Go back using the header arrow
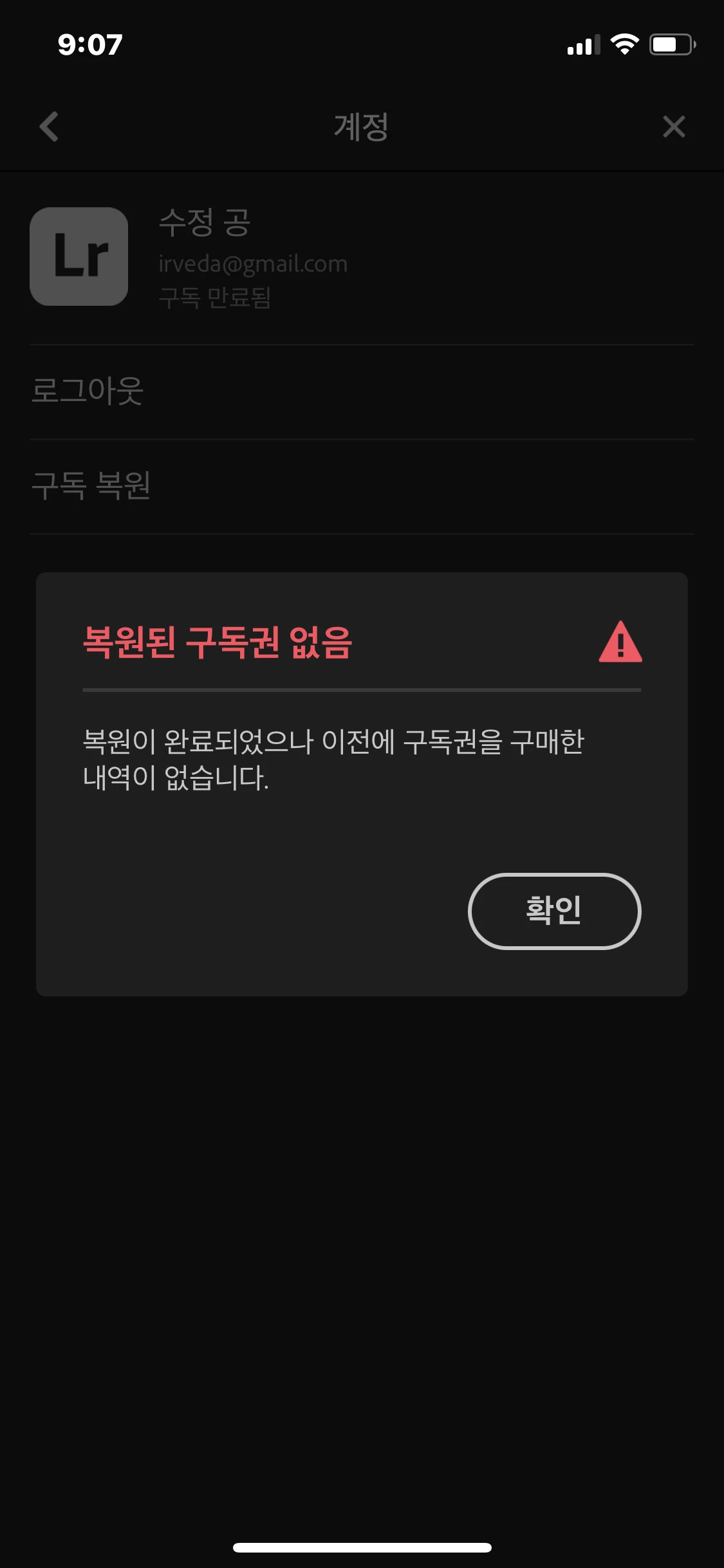This screenshot has height=1568, width=724. coord(49,126)
